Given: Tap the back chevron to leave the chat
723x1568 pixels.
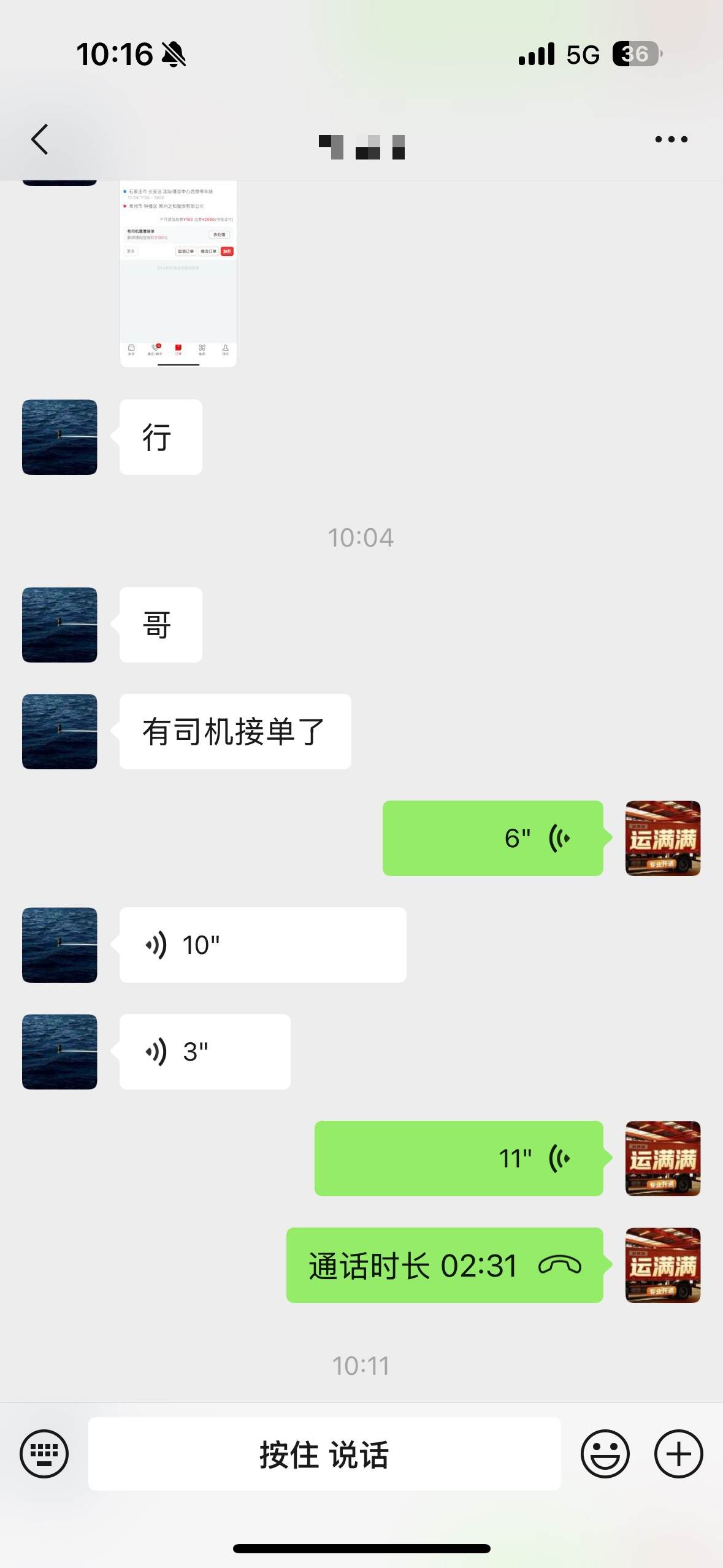Looking at the screenshot, I should coord(39,139).
